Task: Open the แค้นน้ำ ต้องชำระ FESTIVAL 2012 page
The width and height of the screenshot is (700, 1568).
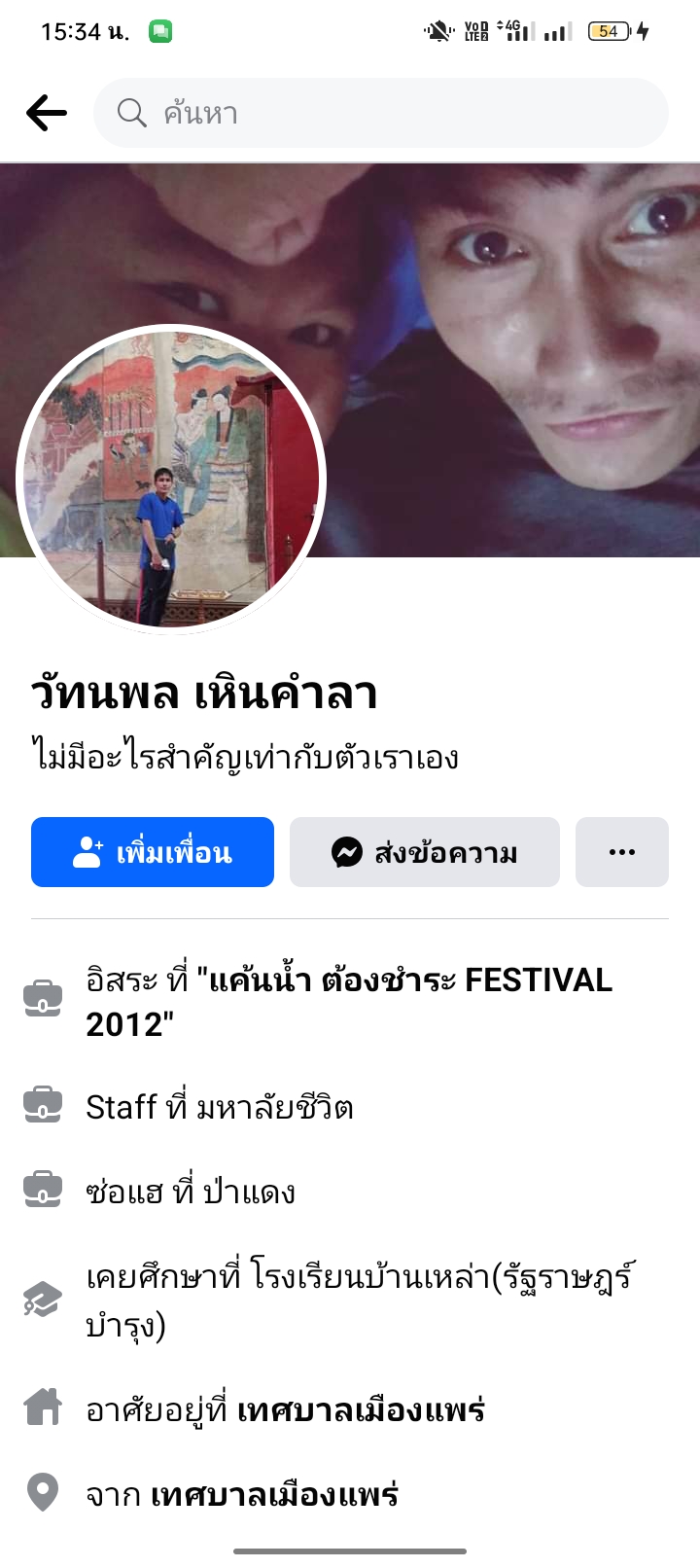Action: click(403, 980)
